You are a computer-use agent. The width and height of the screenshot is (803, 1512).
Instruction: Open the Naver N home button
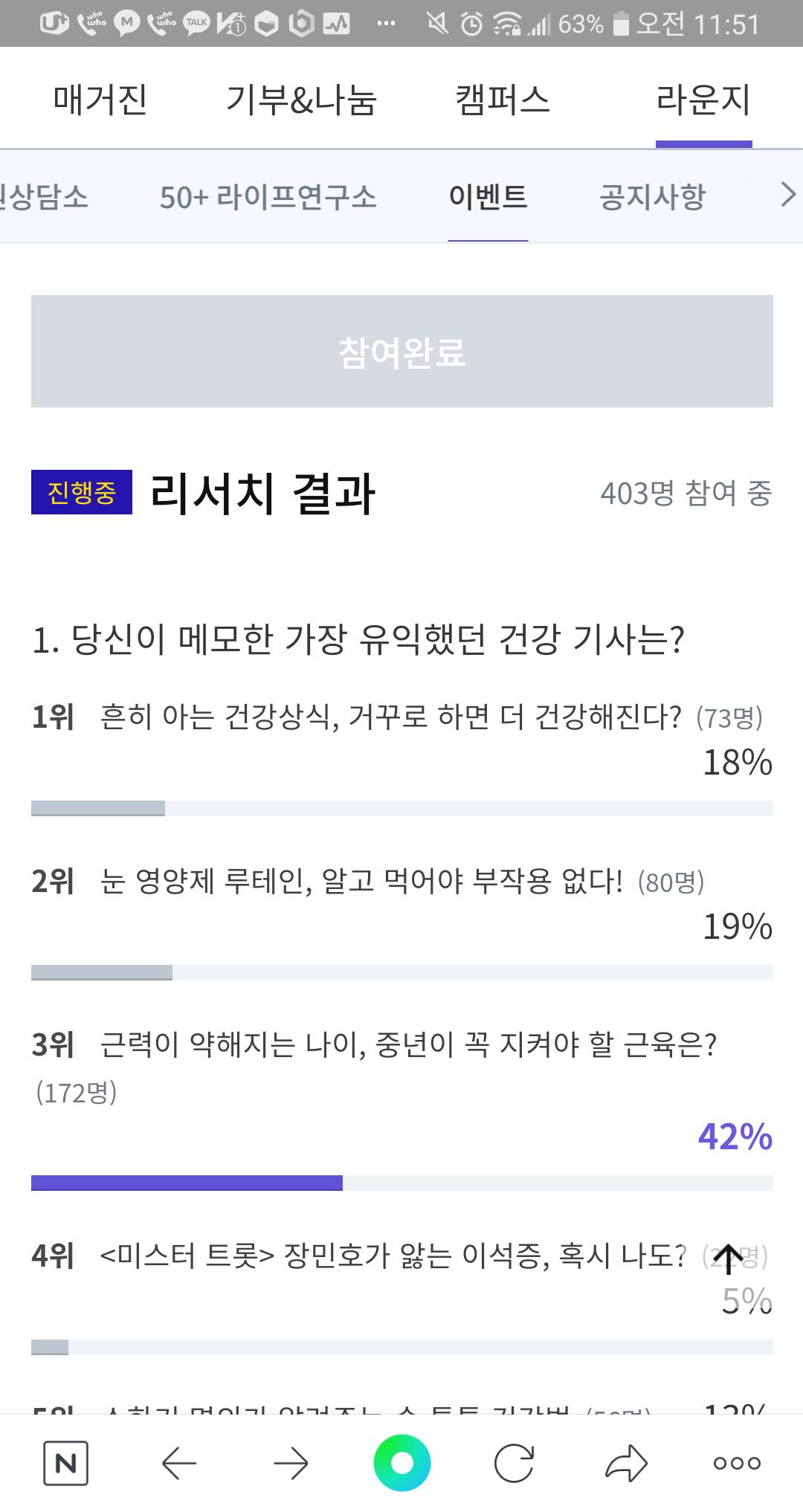[65, 1463]
